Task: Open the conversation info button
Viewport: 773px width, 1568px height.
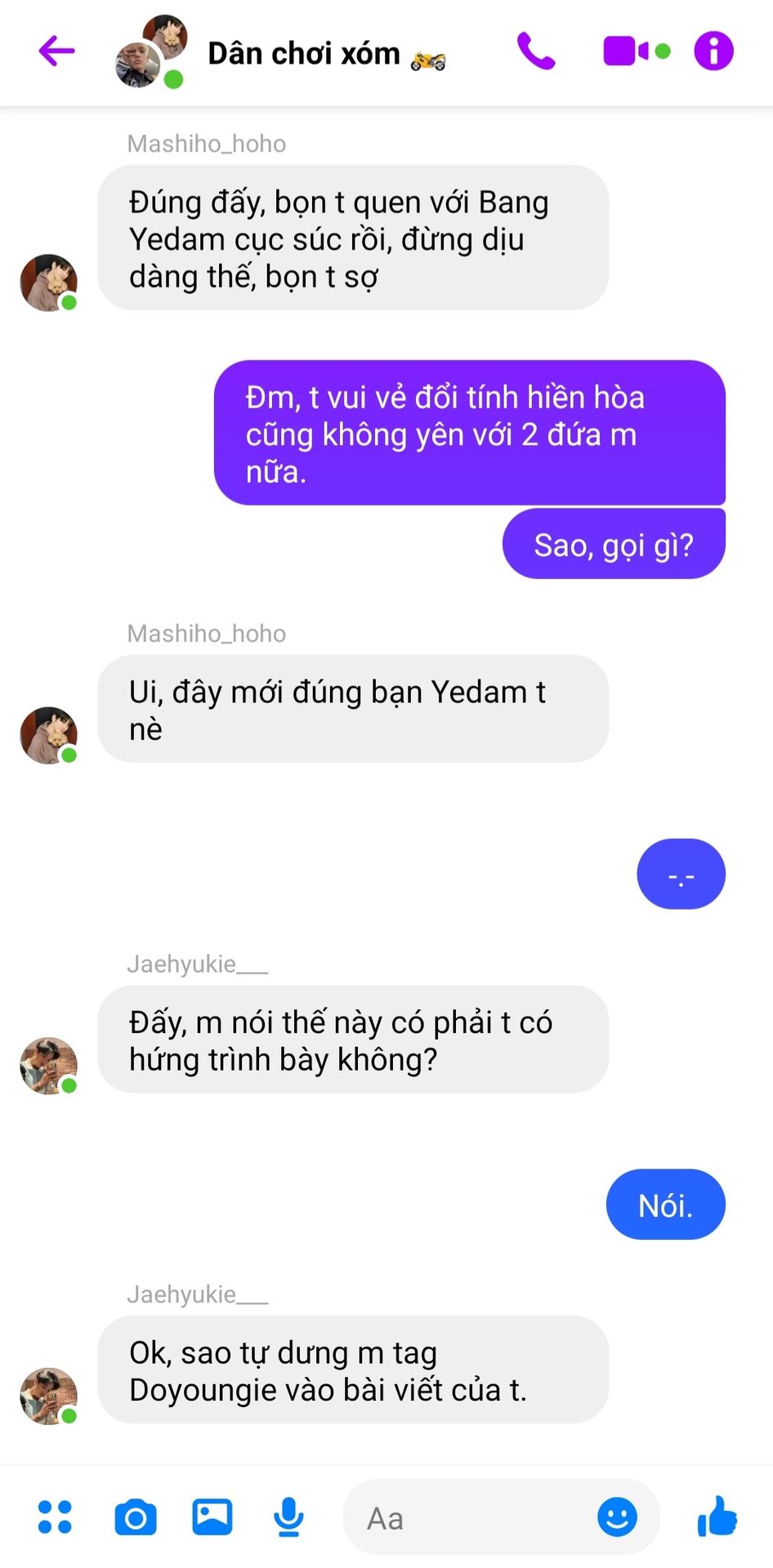Action: click(713, 51)
